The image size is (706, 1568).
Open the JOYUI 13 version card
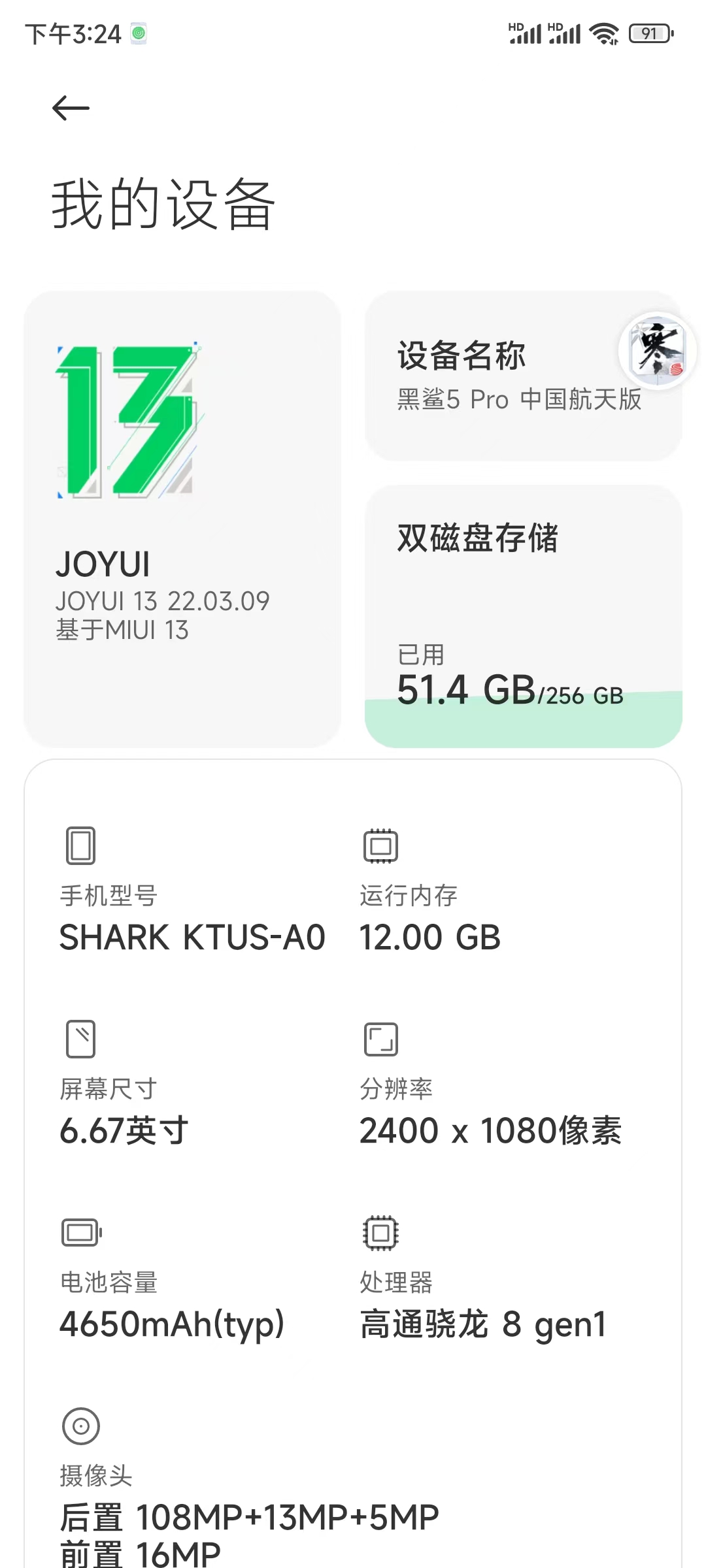pos(182,519)
